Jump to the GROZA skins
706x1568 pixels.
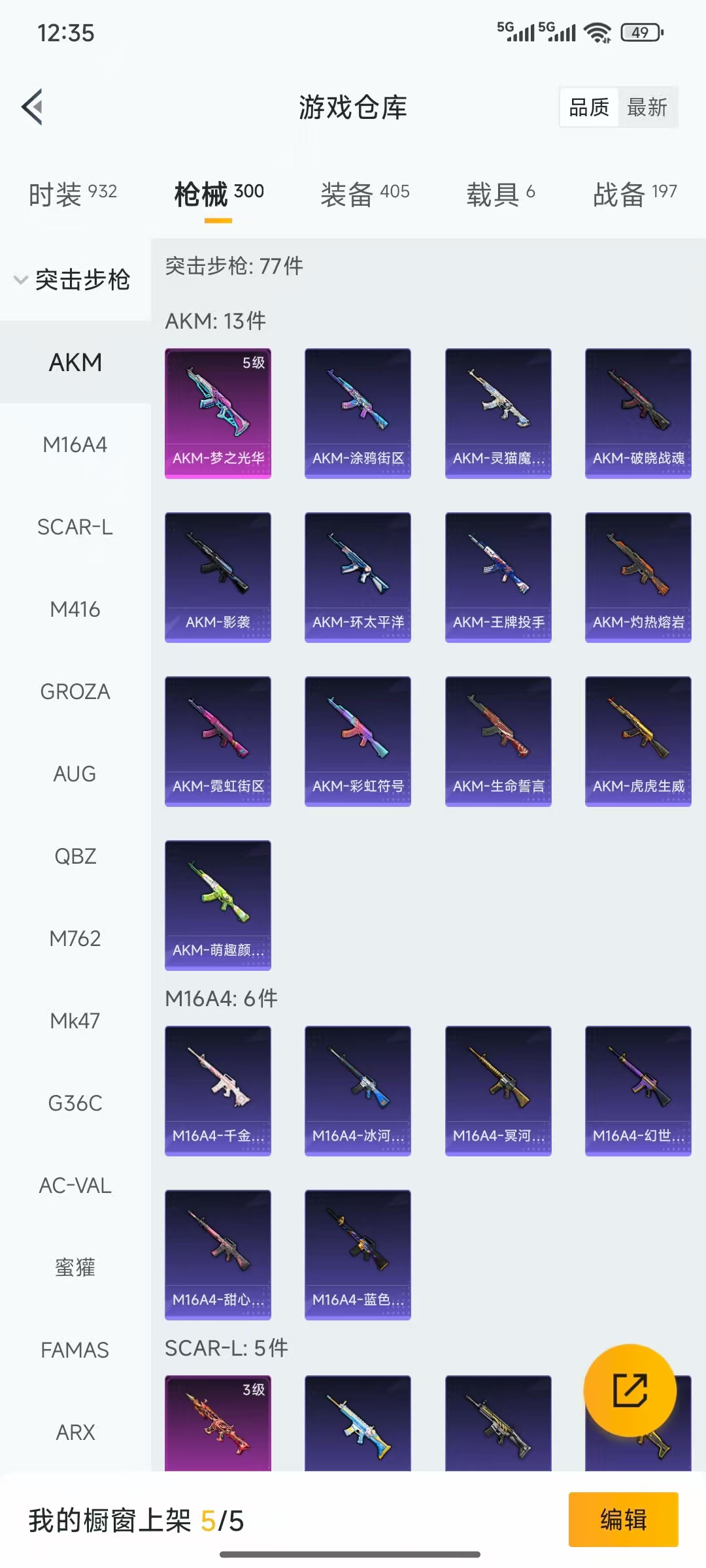pyautogui.click(x=75, y=692)
